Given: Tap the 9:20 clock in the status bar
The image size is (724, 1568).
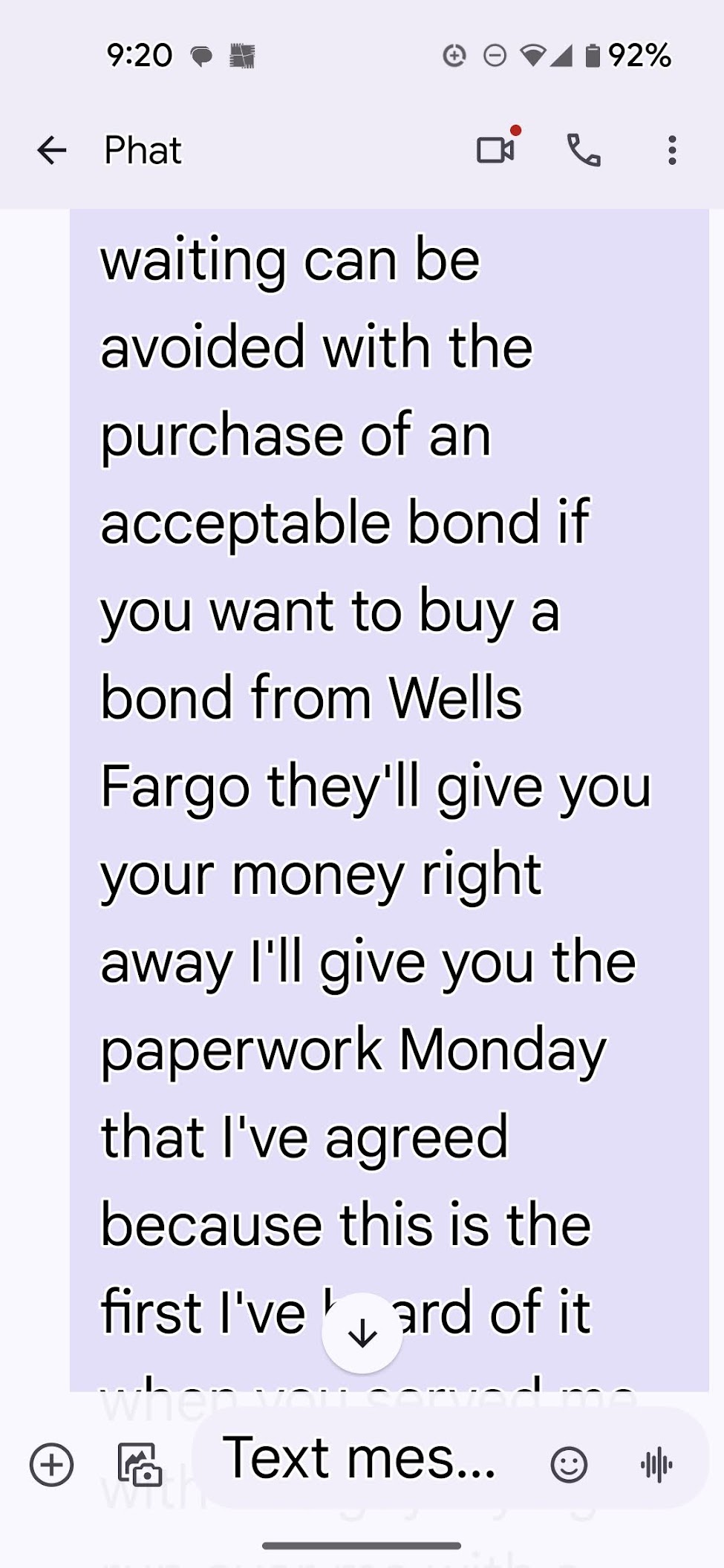Looking at the screenshot, I should (x=139, y=54).
